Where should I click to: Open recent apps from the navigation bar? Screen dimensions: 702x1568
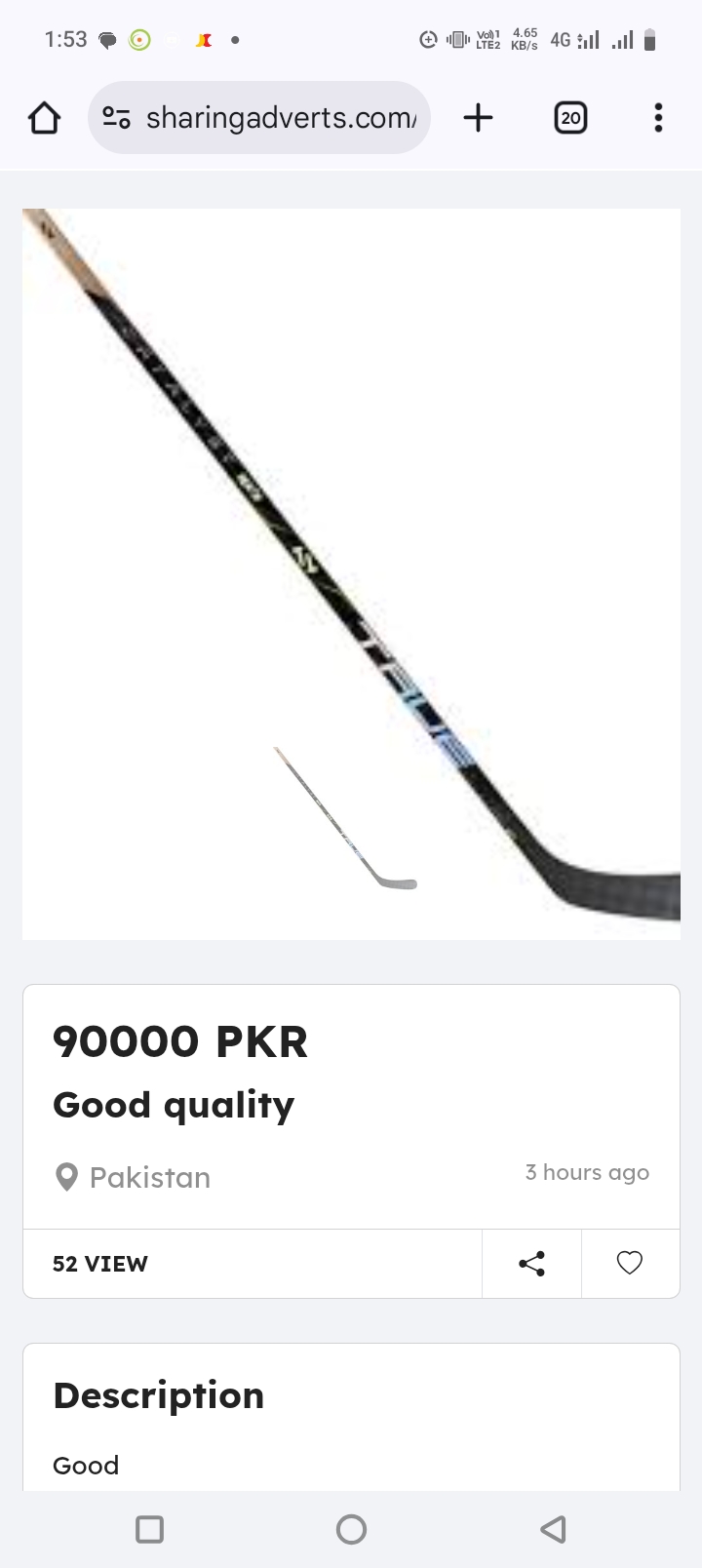[149, 1529]
